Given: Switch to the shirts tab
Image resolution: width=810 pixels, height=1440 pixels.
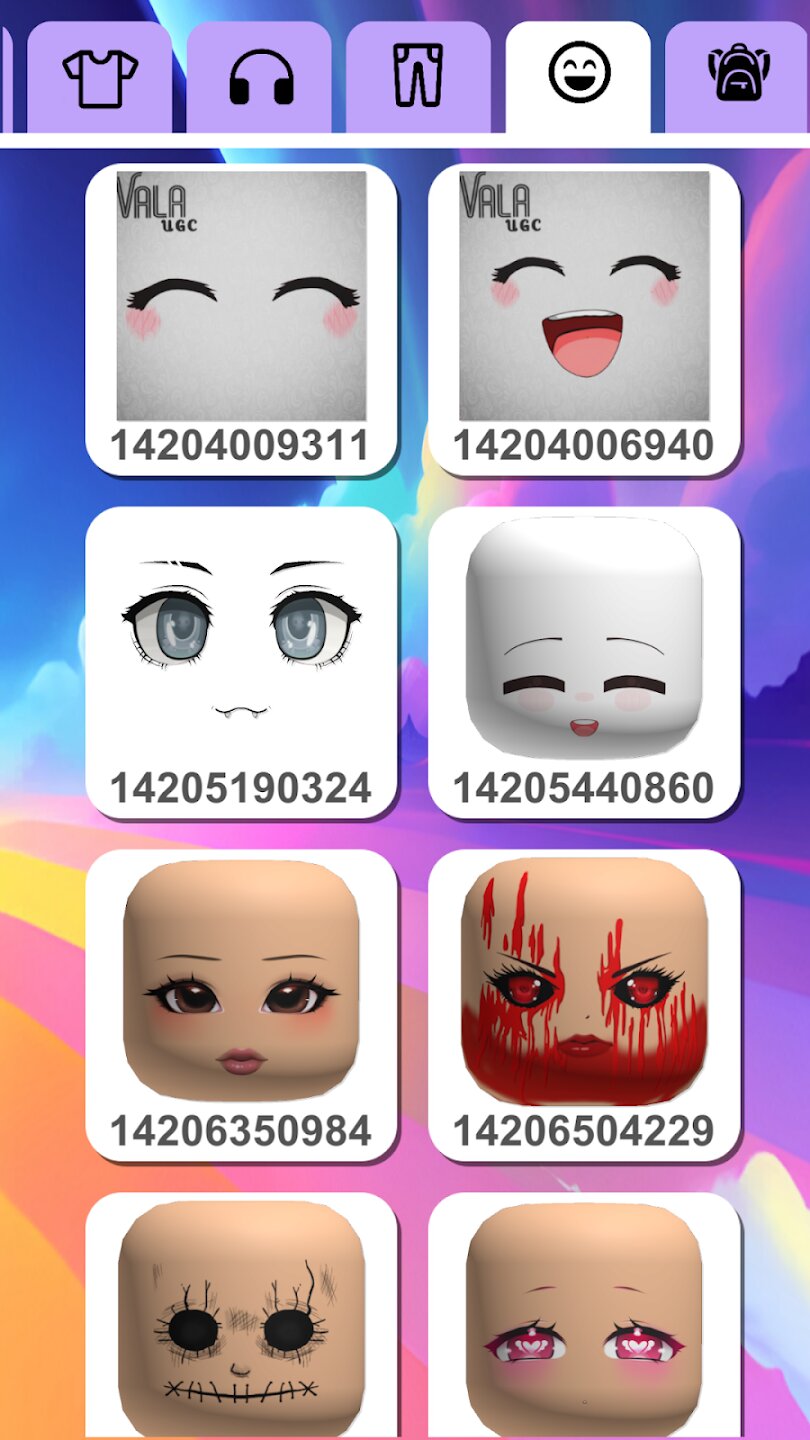Looking at the screenshot, I should point(99,77).
